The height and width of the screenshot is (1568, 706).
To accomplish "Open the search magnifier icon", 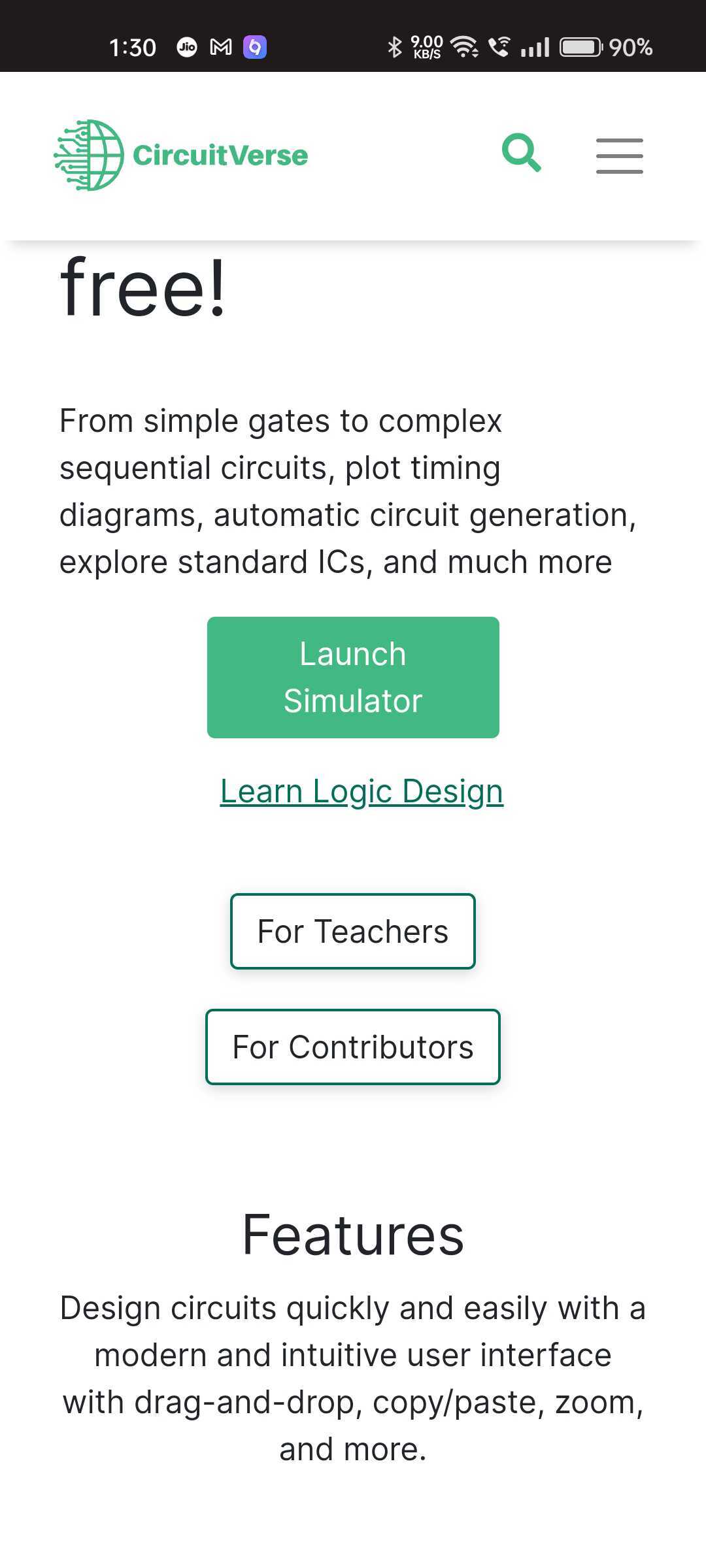I will point(522,154).
